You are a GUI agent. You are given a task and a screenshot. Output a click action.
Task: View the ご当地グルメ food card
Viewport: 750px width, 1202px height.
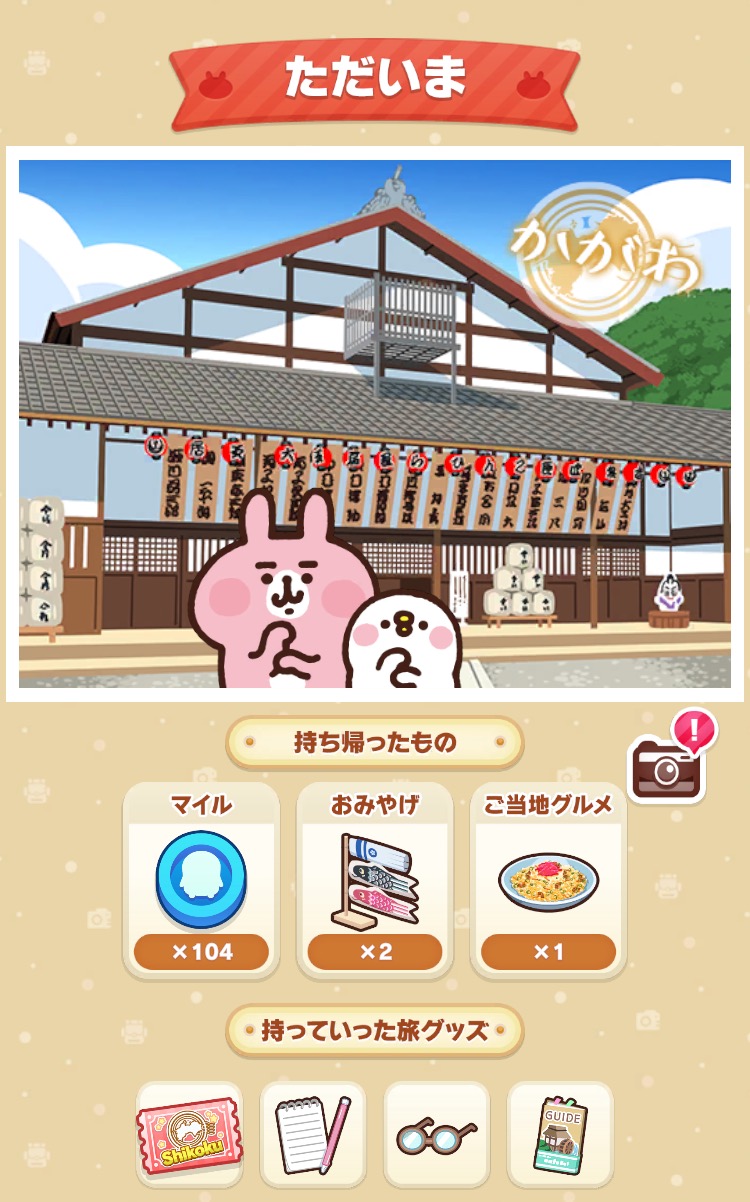[548, 881]
